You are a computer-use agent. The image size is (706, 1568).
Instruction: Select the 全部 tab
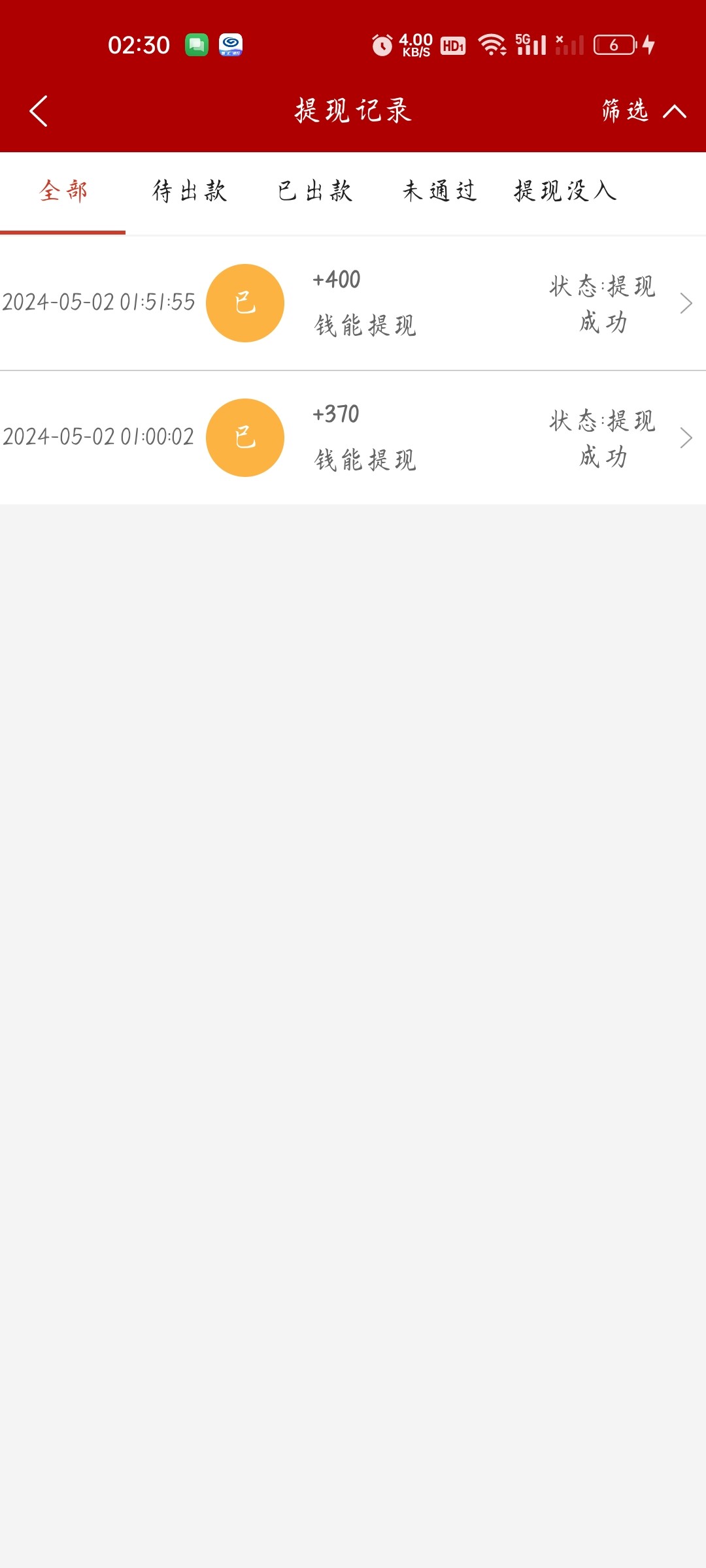point(63,191)
